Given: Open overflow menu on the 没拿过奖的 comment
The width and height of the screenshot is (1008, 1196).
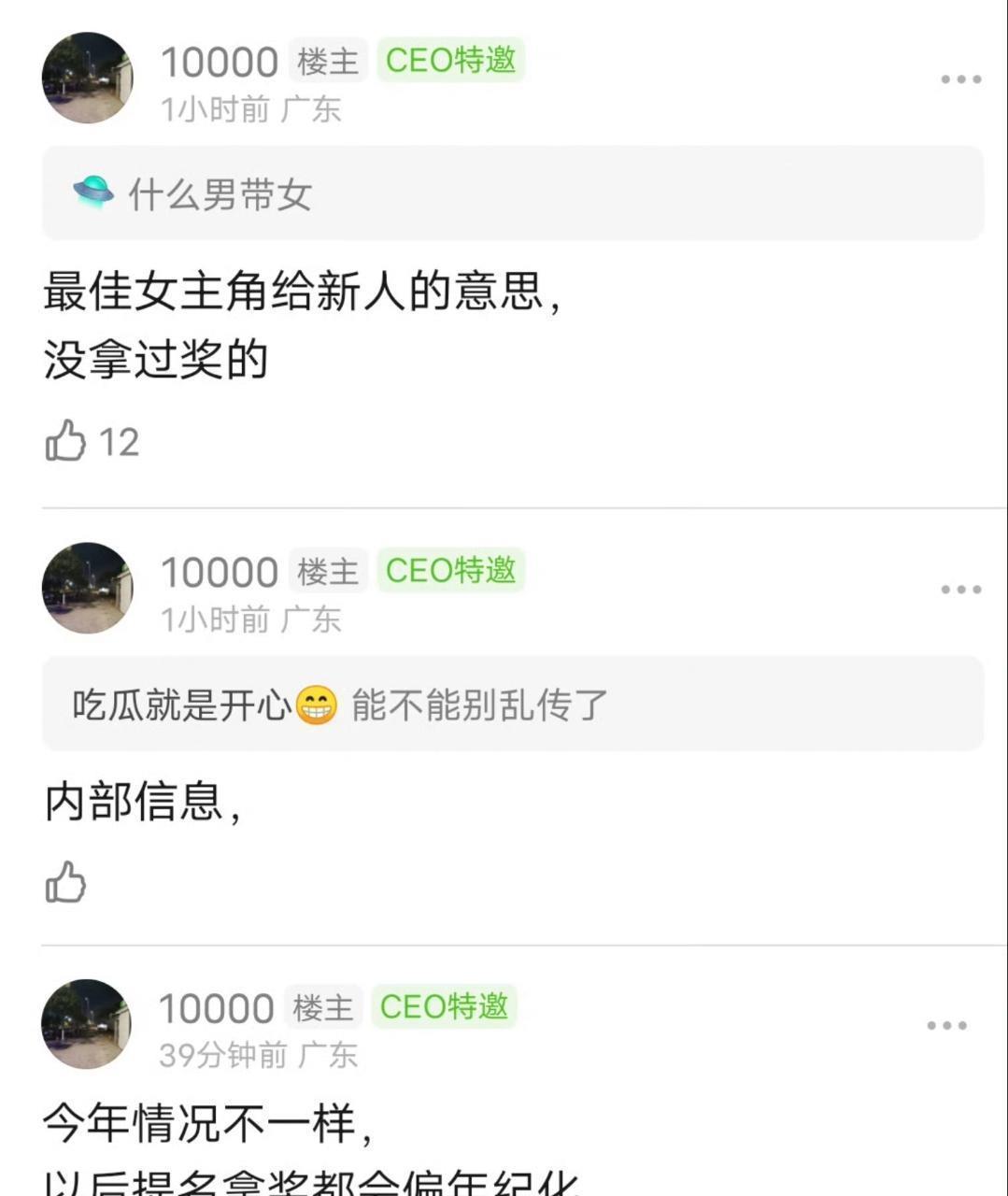Looking at the screenshot, I should click(960, 79).
